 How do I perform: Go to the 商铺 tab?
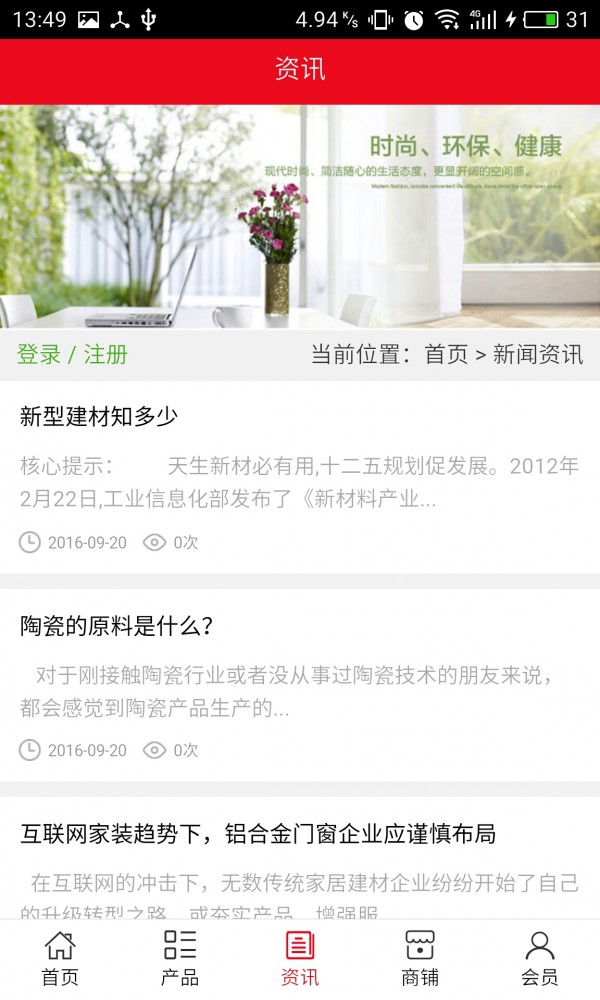pyautogui.click(x=420, y=958)
